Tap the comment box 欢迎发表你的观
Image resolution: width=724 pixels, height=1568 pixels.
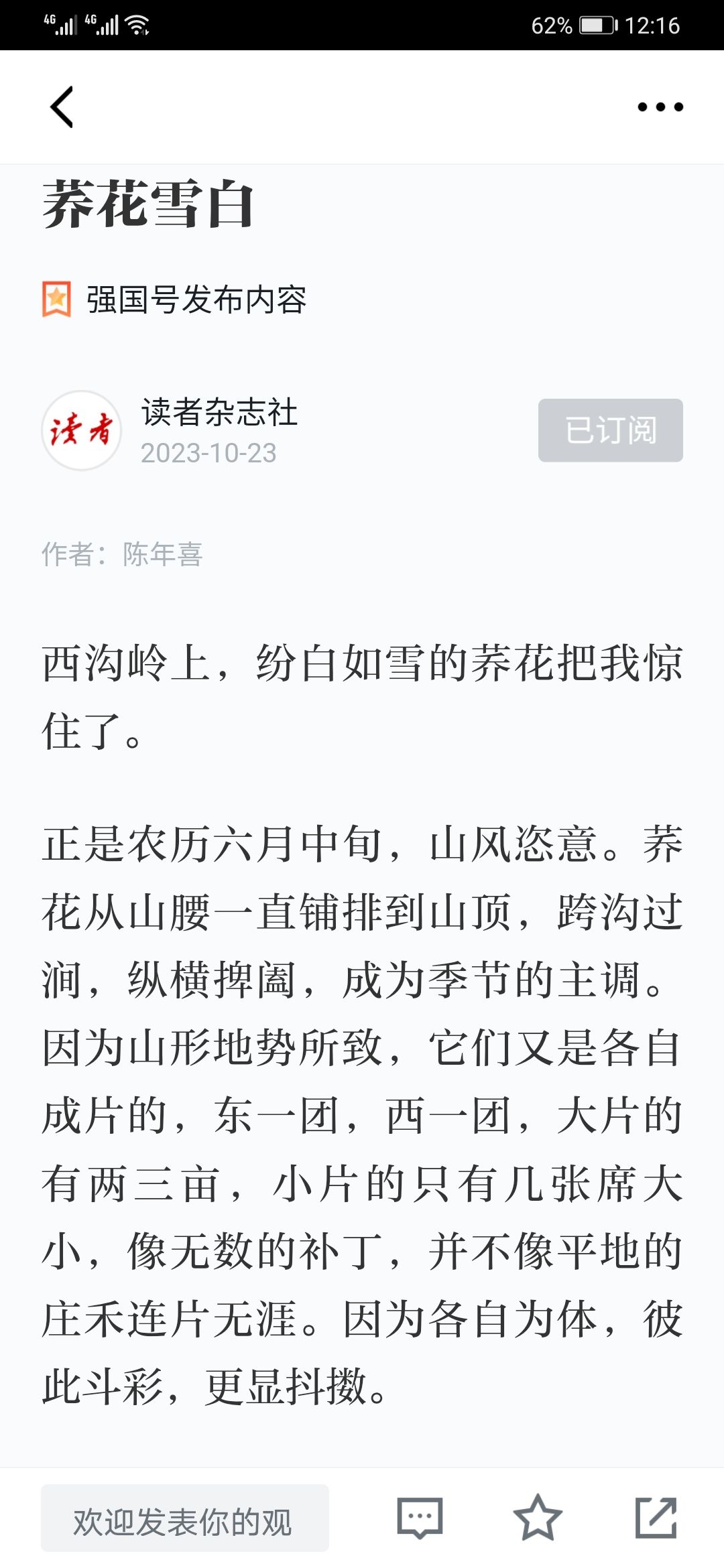(185, 1518)
